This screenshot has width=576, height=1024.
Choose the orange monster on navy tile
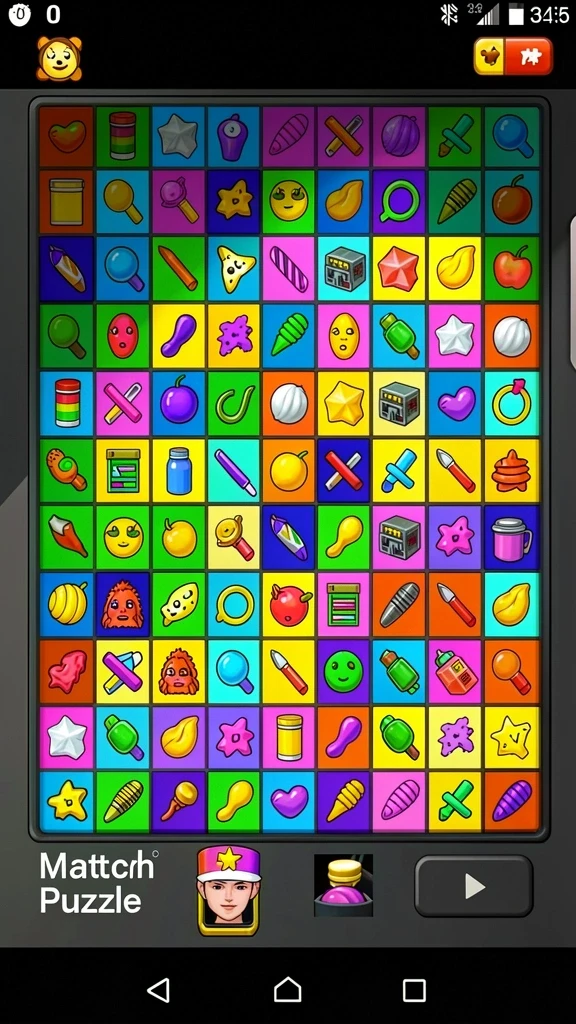[x=123, y=605]
